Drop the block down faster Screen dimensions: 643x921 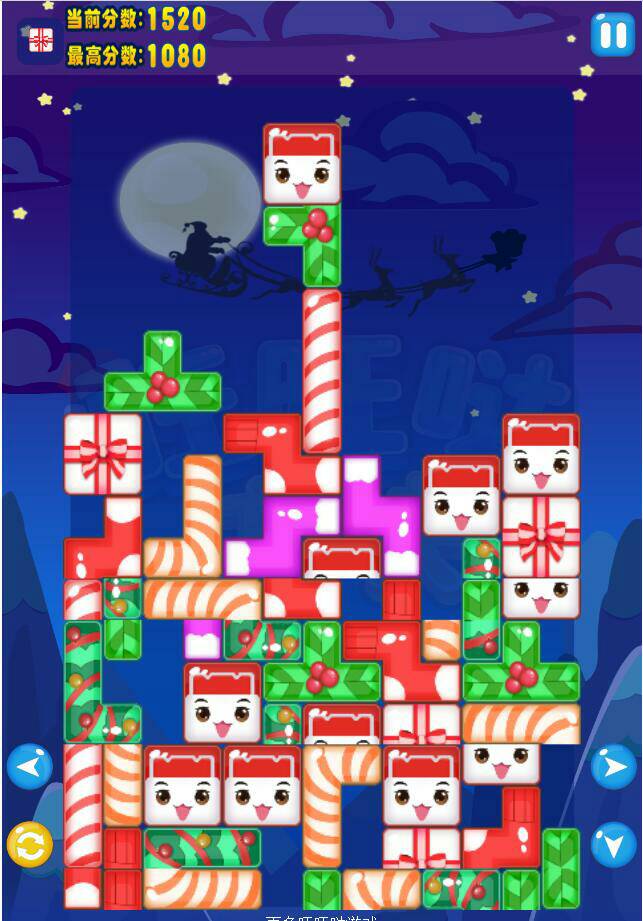pos(612,845)
